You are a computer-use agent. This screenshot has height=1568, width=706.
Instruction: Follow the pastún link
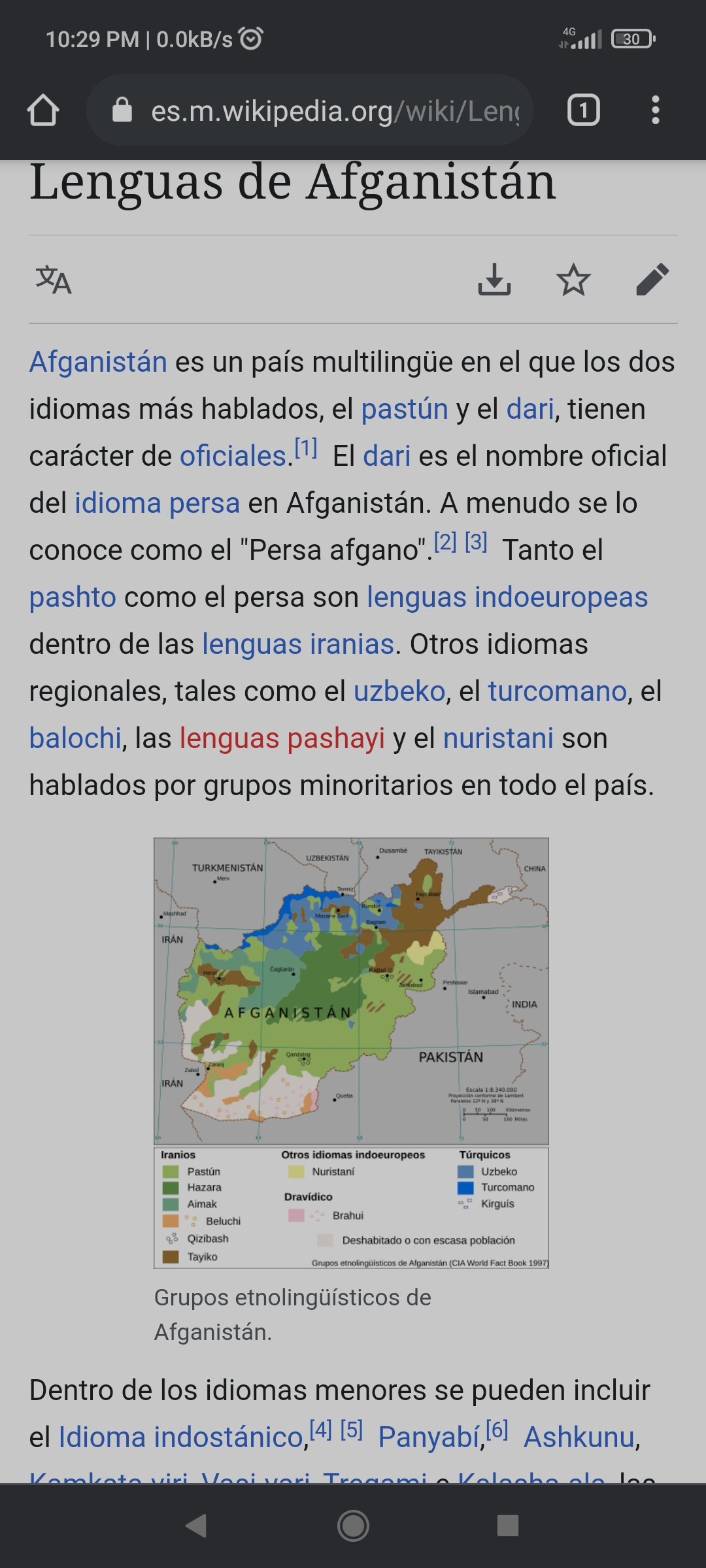pyautogui.click(x=404, y=409)
